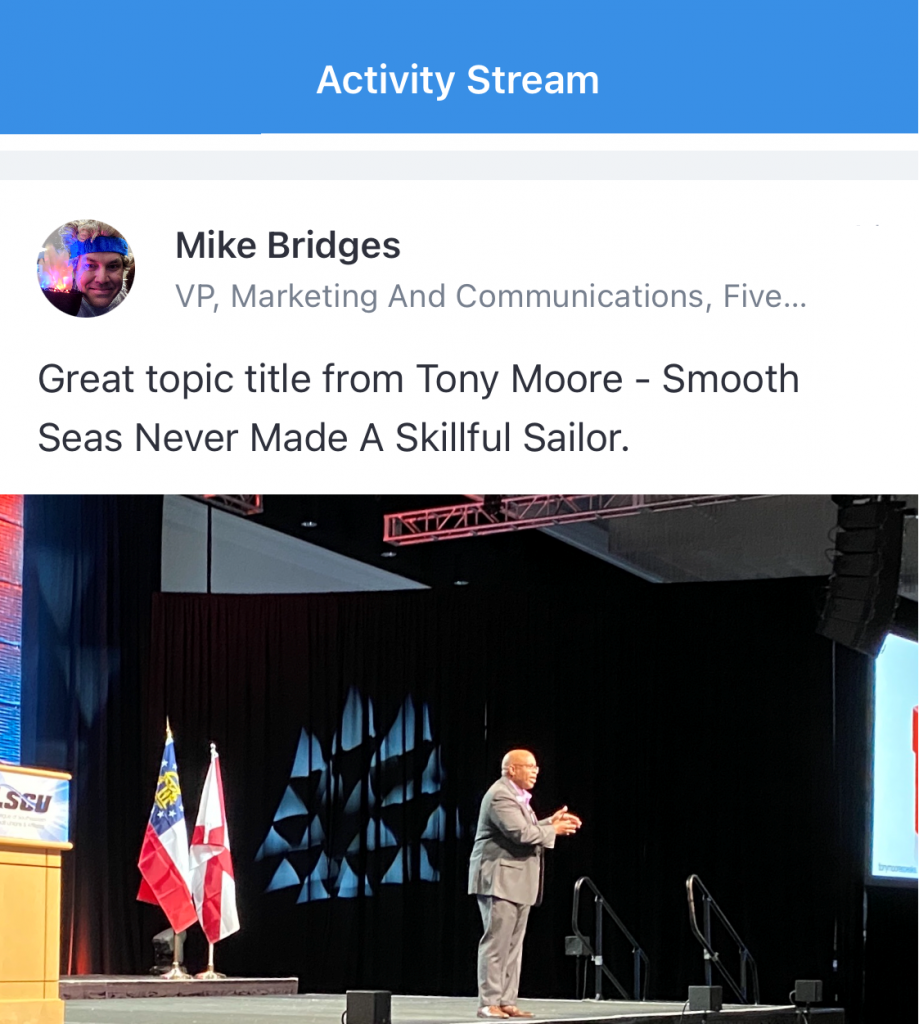Open Mike Bridges' name link
The height and width of the screenshot is (1024, 919).
[x=288, y=246]
